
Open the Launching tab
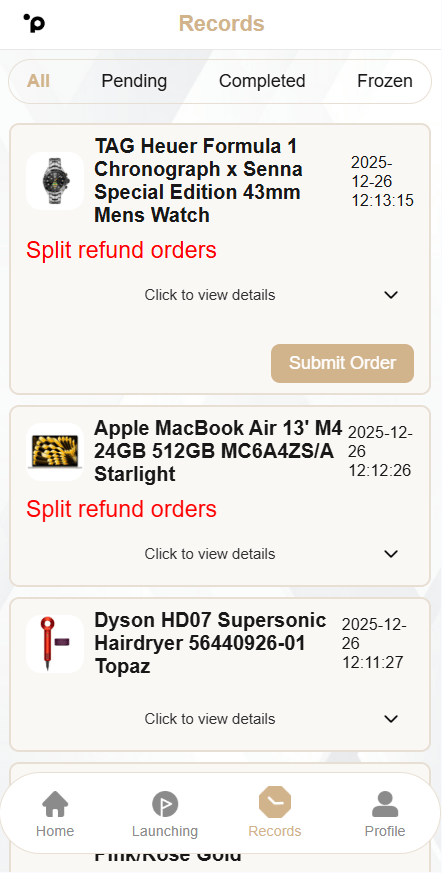pos(165,815)
